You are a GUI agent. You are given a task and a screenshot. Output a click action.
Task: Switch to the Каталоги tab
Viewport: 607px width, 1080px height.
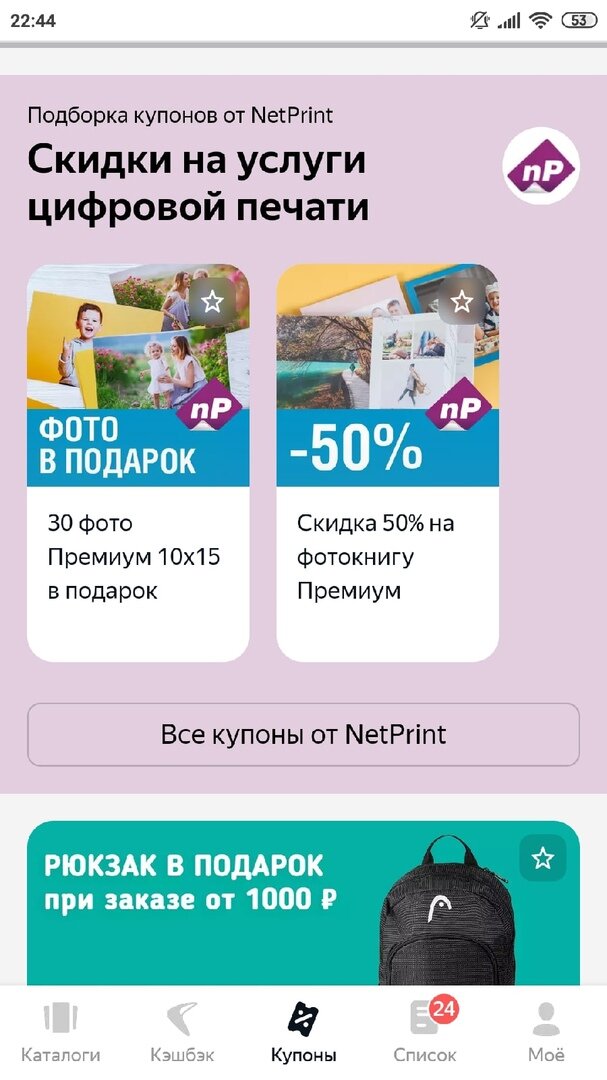pos(61,1033)
